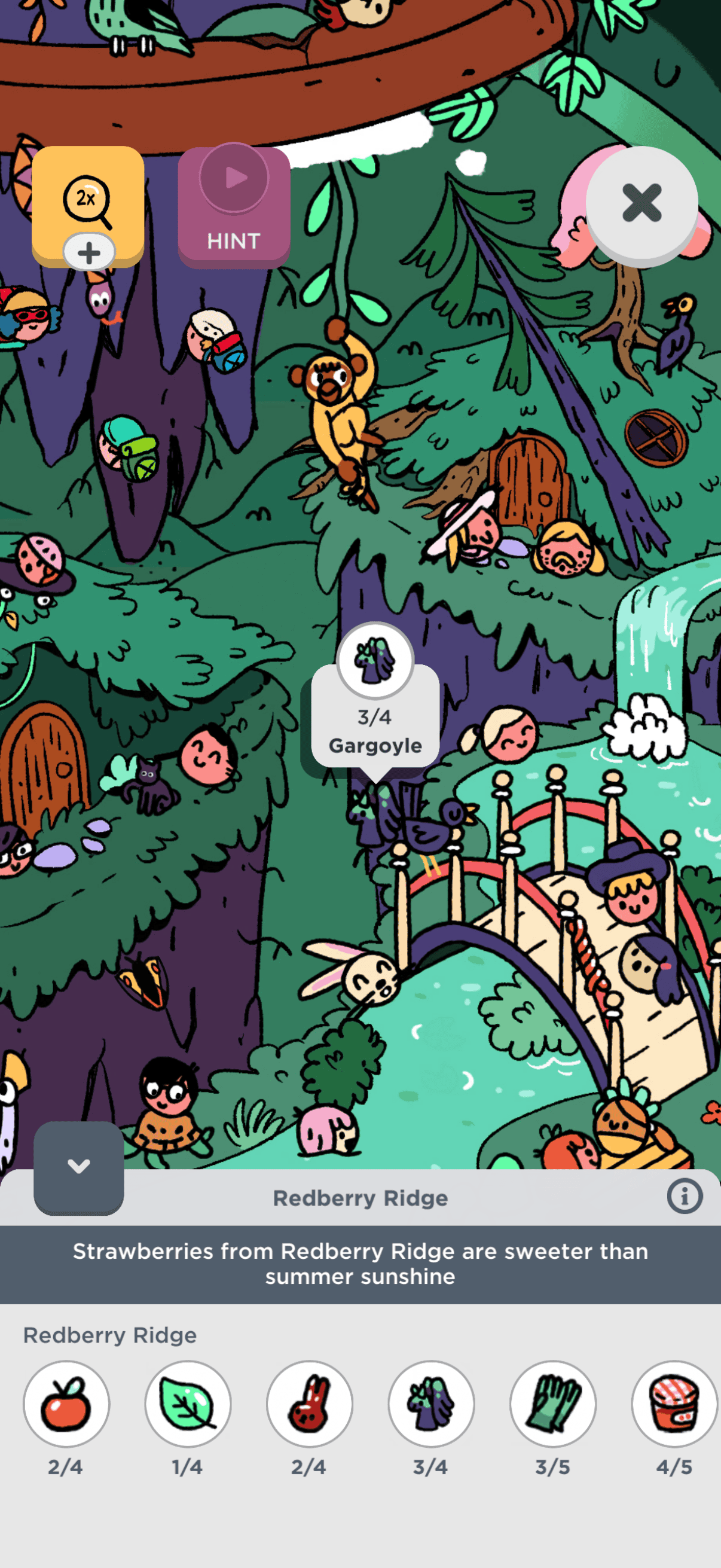721x1568 pixels.
Task: Open Redberry Ridge info icon
Action: (x=685, y=1197)
